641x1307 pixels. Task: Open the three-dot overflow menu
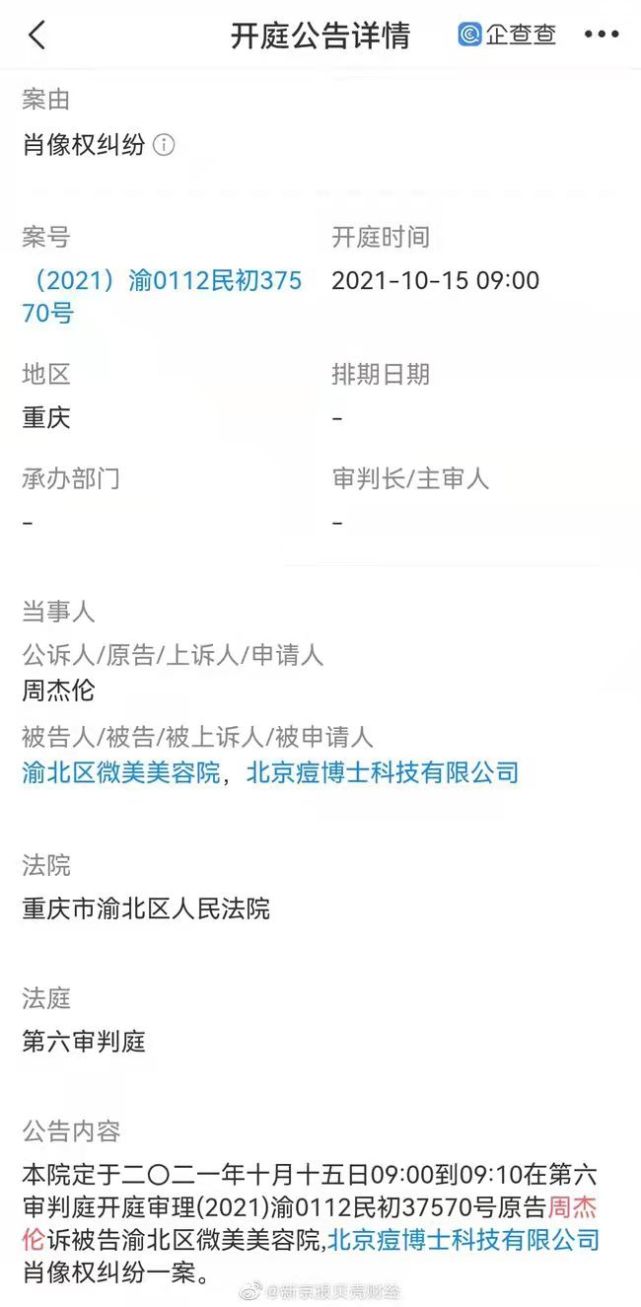click(601, 35)
